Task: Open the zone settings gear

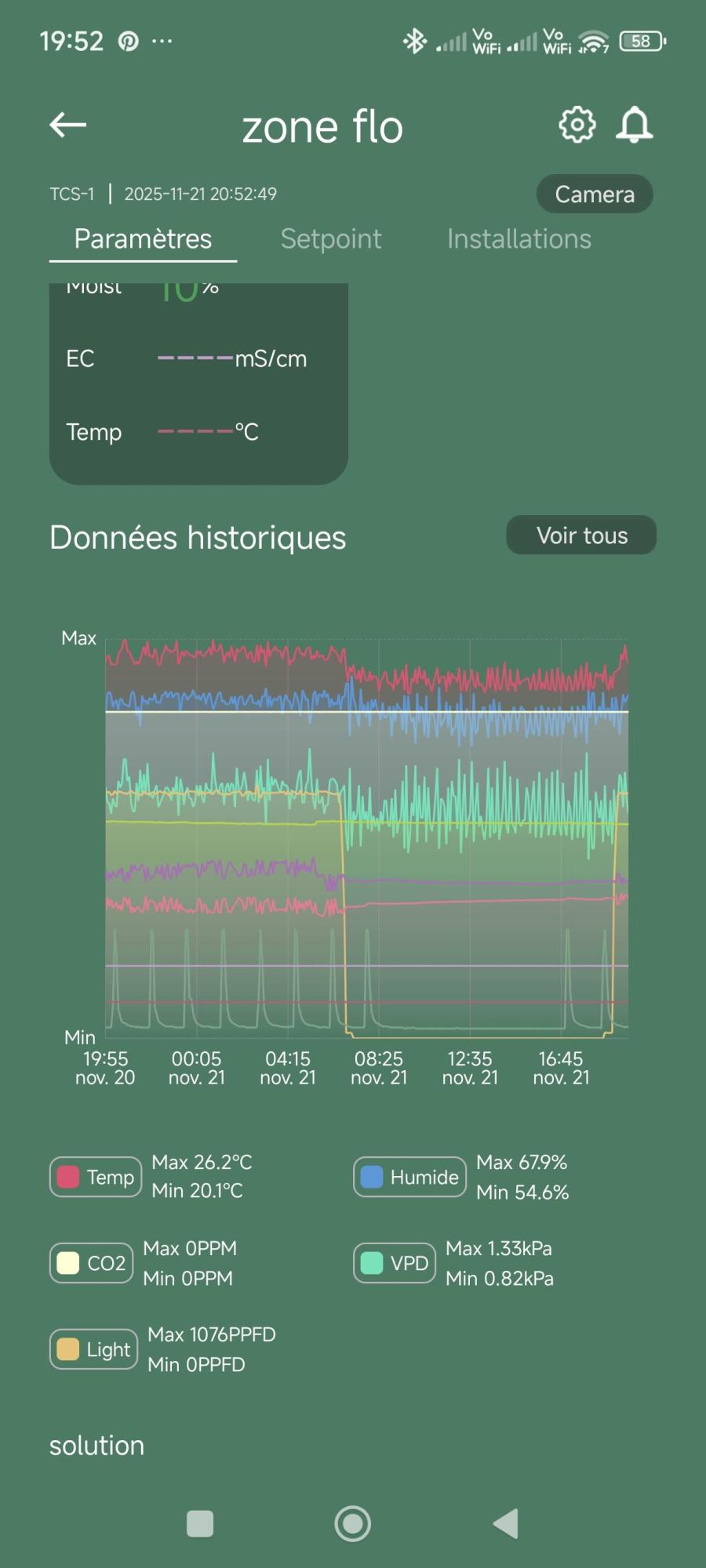Action: click(x=577, y=125)
